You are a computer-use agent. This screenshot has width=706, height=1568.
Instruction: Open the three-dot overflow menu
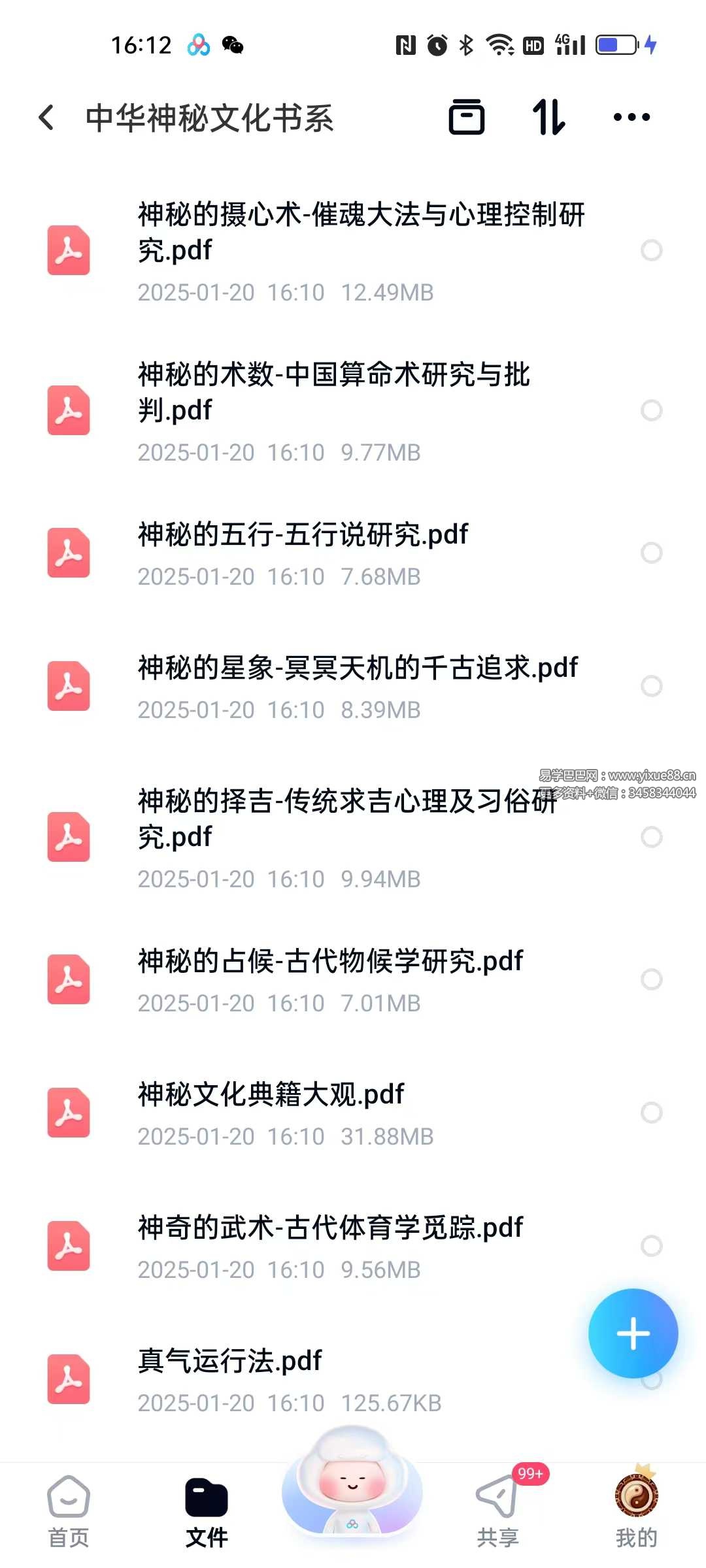click(x=631, y=118)
